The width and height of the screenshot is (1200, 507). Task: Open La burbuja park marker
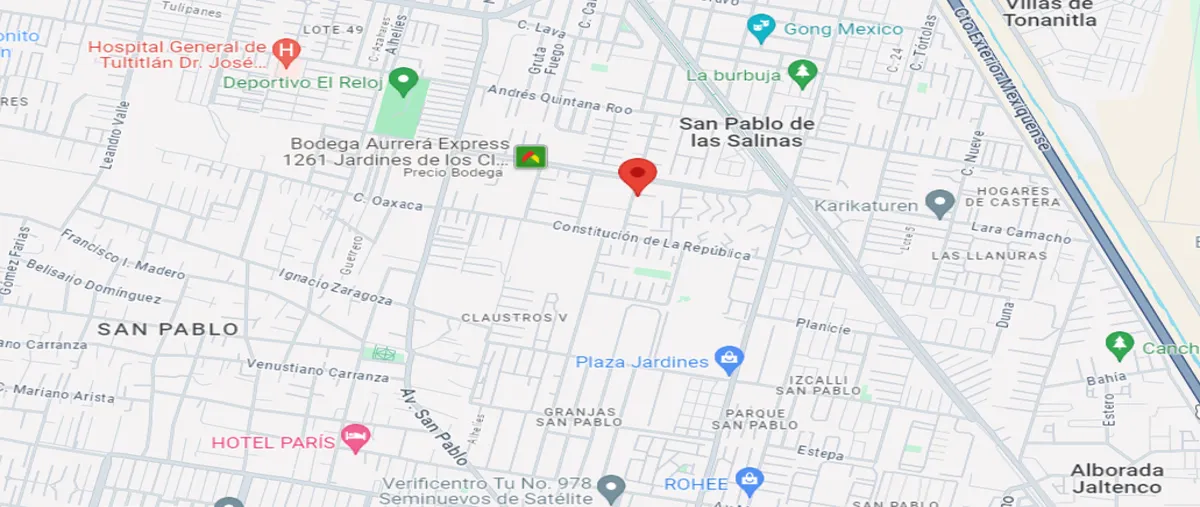tap(802, 73)
